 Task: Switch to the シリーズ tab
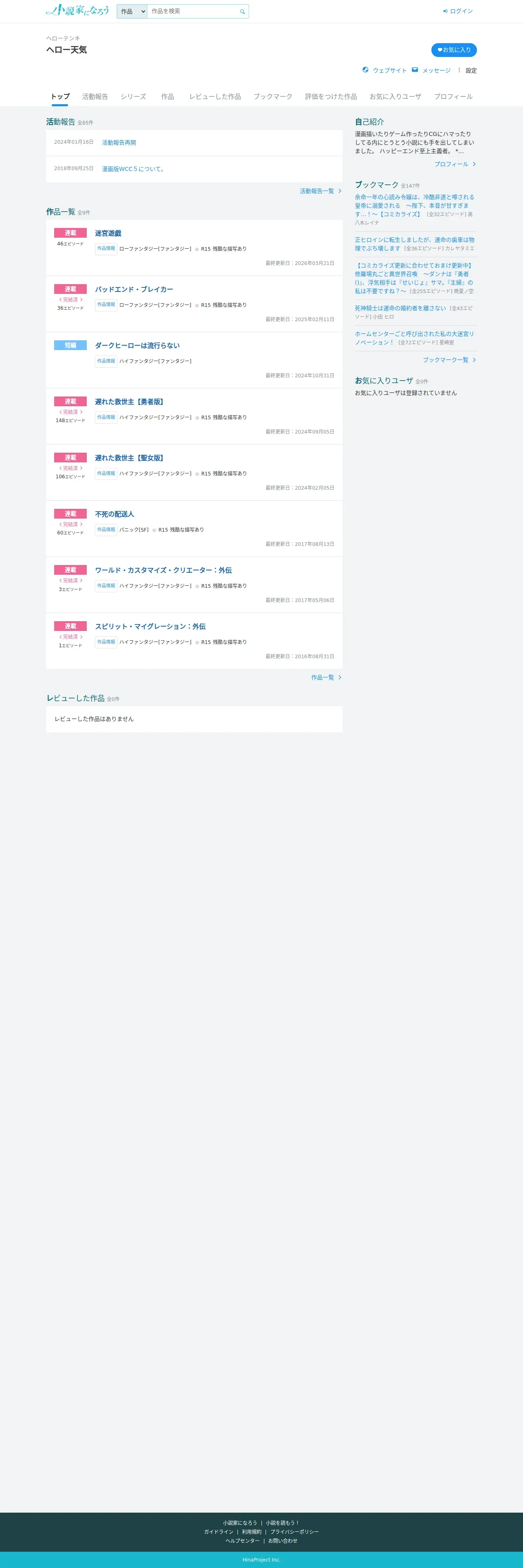(x=133, y=96)
